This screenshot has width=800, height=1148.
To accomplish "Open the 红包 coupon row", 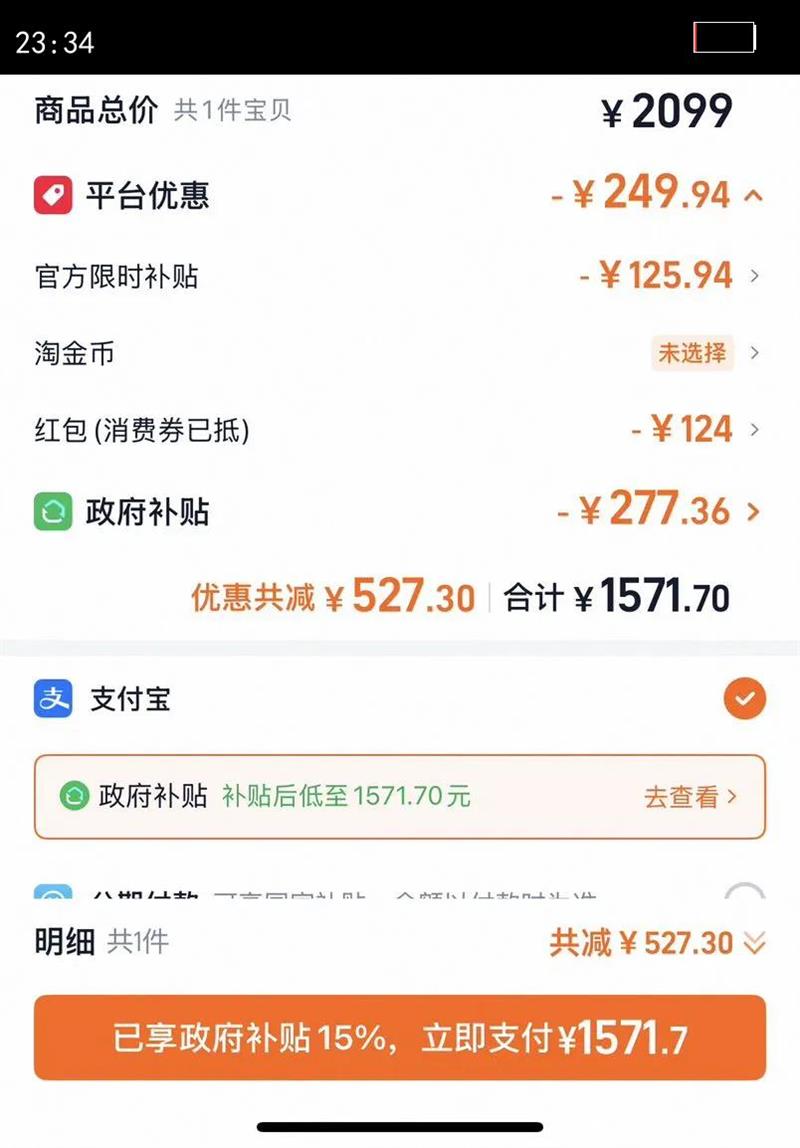I will (400, 429).
